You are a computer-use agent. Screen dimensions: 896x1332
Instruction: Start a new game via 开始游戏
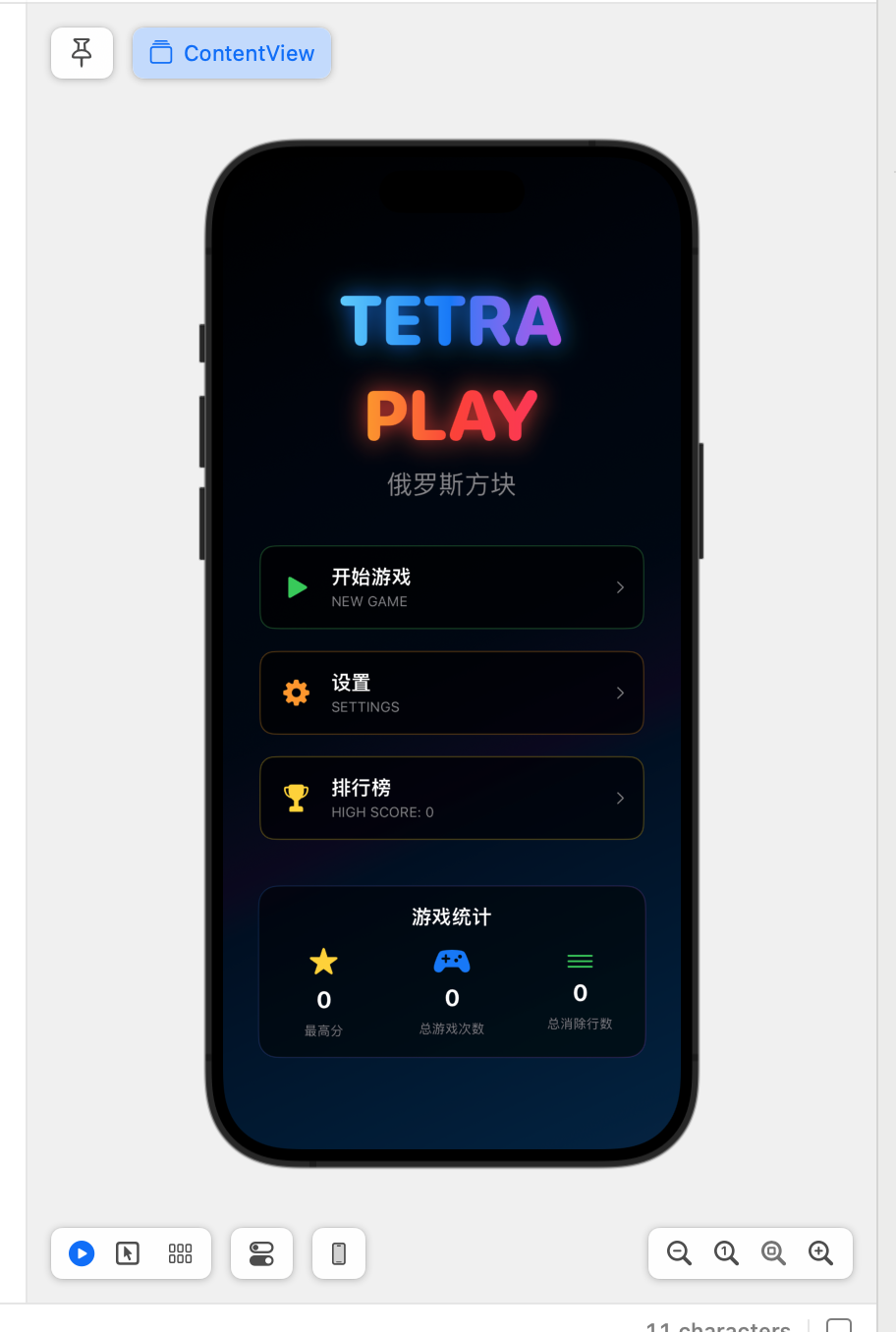452,587
